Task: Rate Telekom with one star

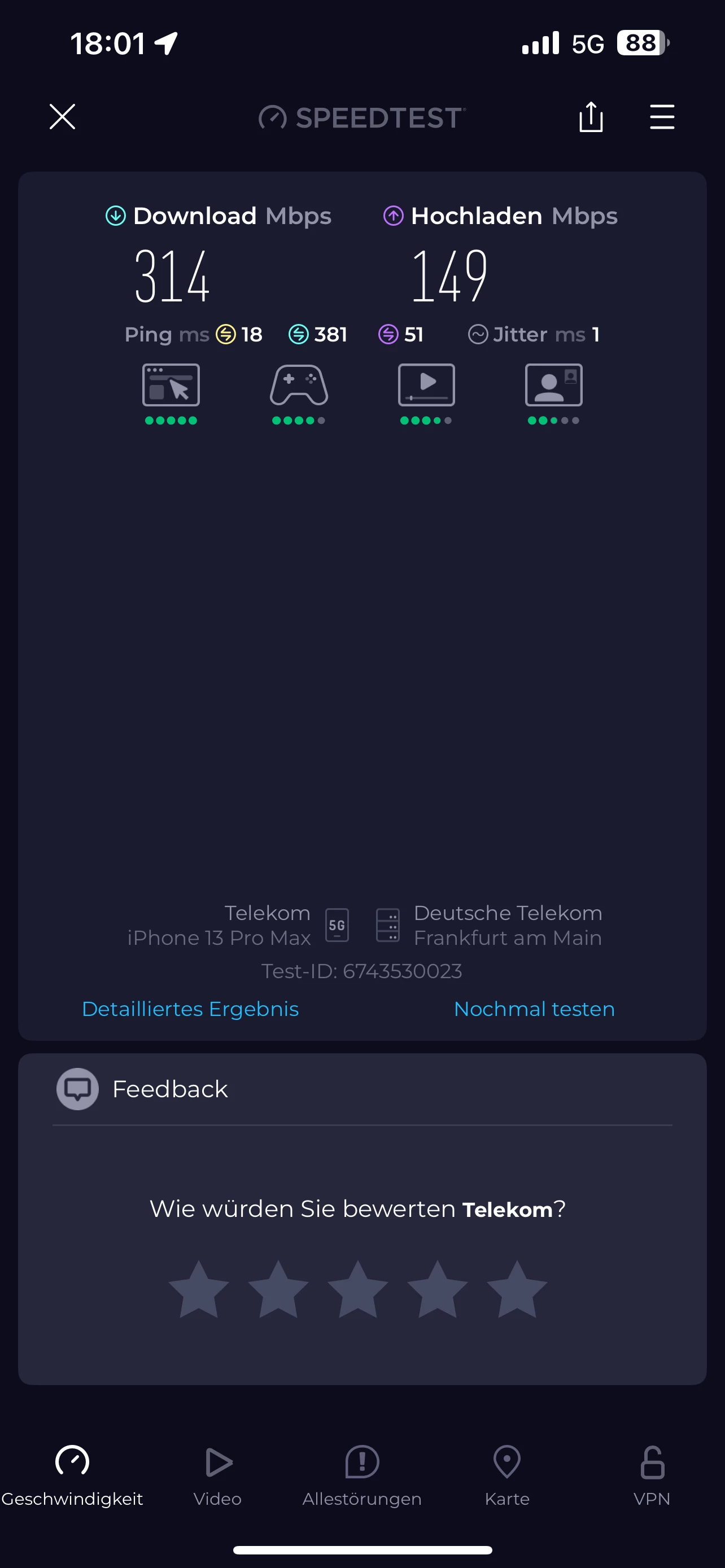Action: (198, 1289)
